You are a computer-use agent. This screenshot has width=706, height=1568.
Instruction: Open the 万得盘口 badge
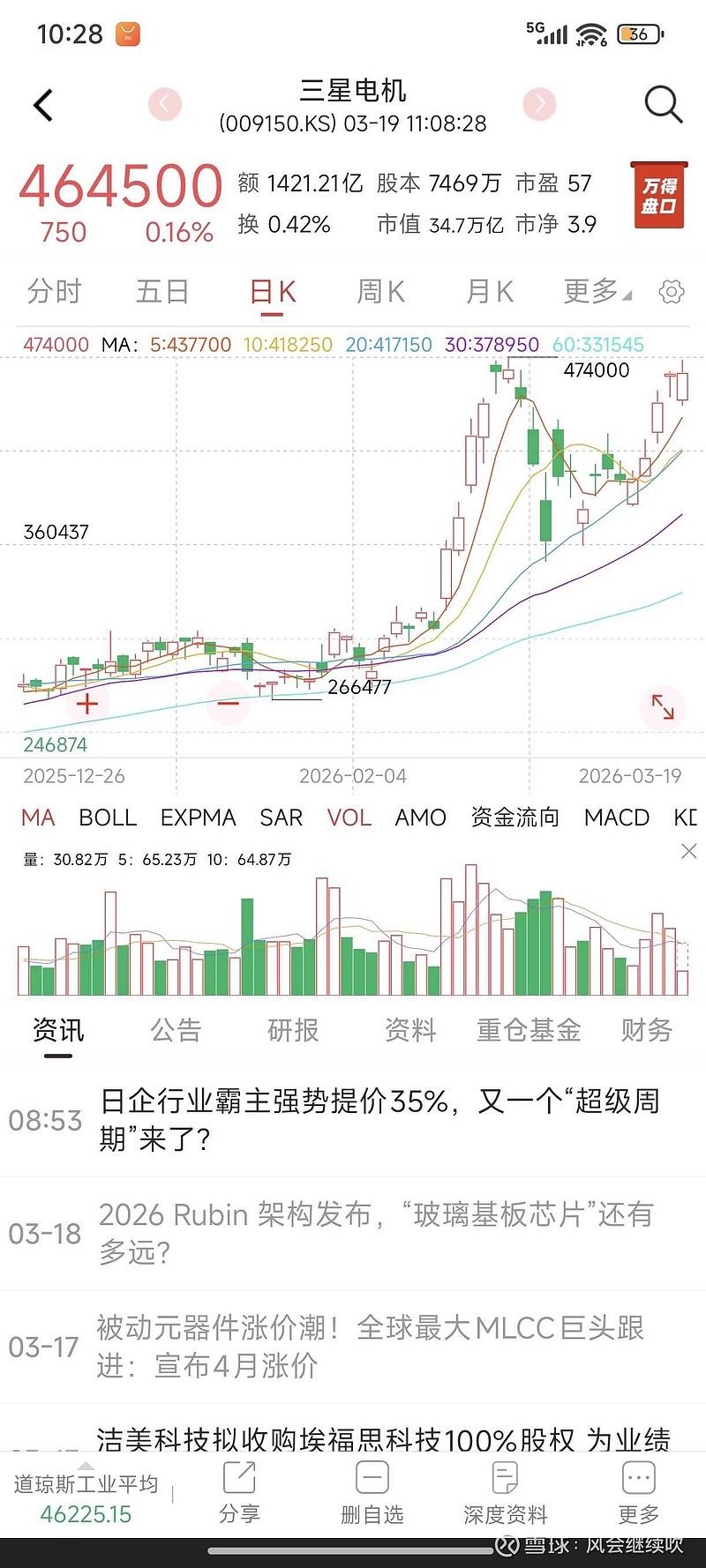tap(659, 196)
